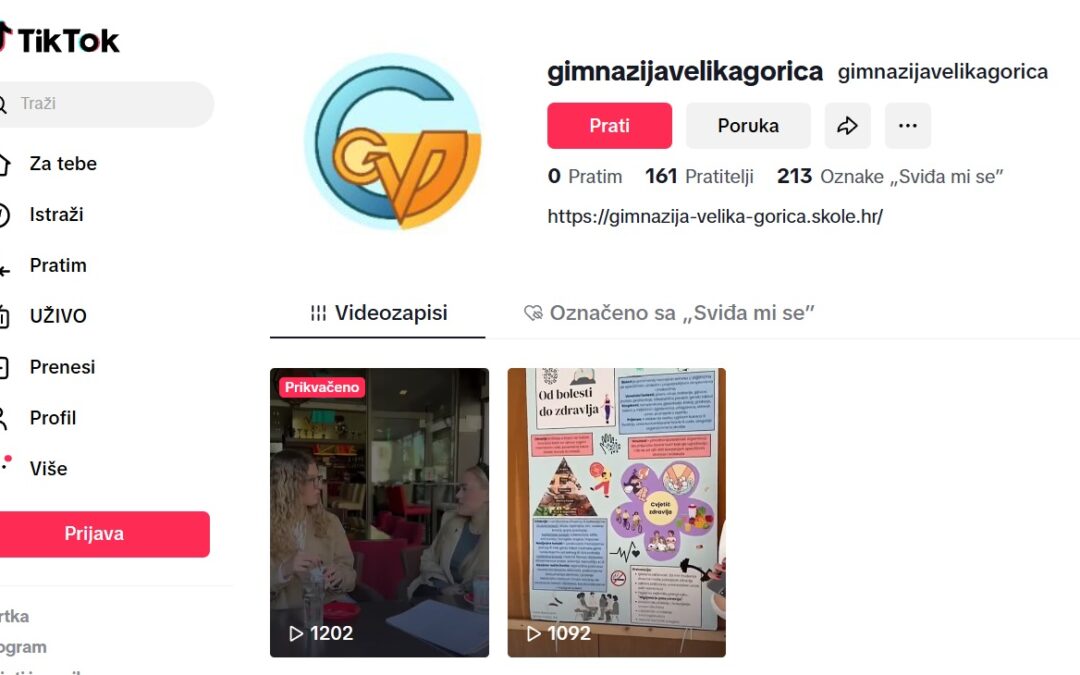Screen dimensions: 1080x675
Task: Open the UŽIVO live section
Action: click(x=58, y=316)
